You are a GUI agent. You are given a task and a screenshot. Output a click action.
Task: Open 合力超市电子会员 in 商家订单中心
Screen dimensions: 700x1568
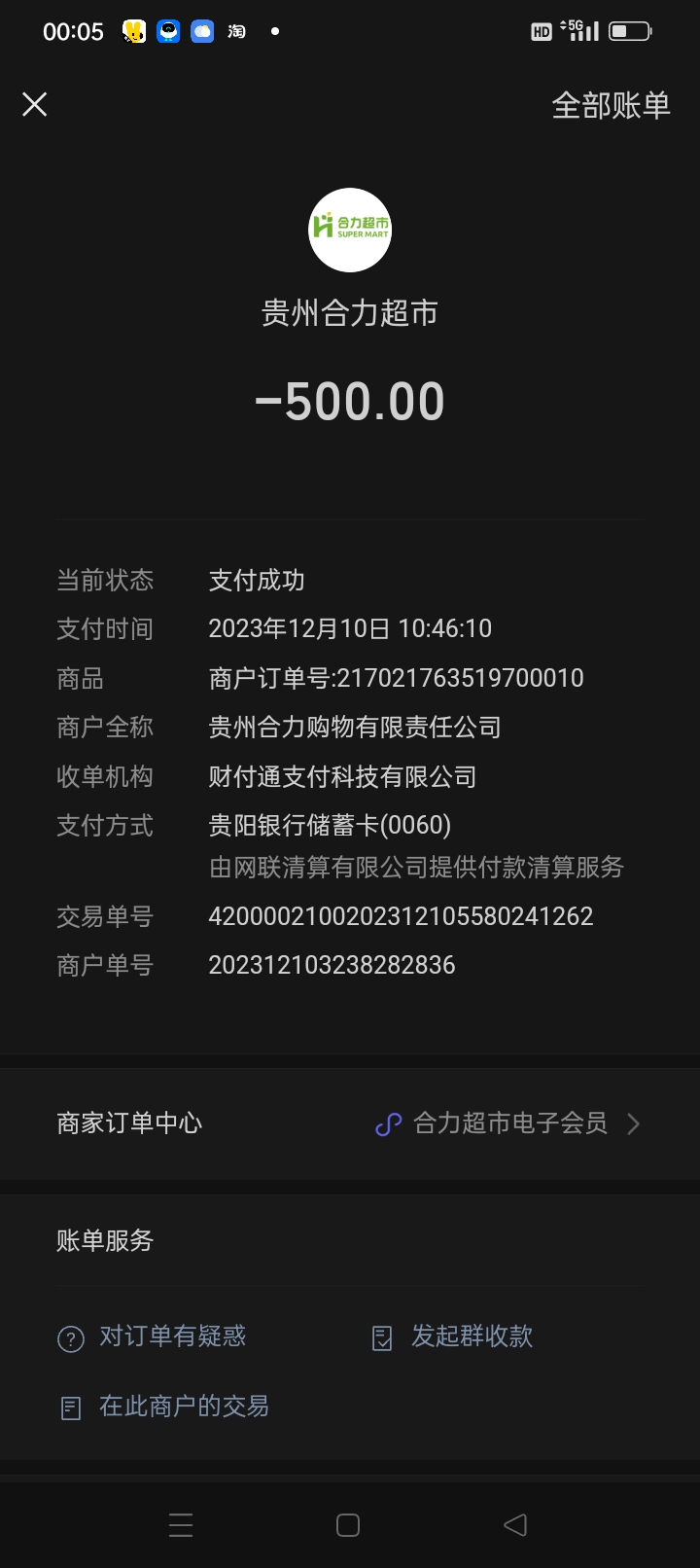[509, 1123]
